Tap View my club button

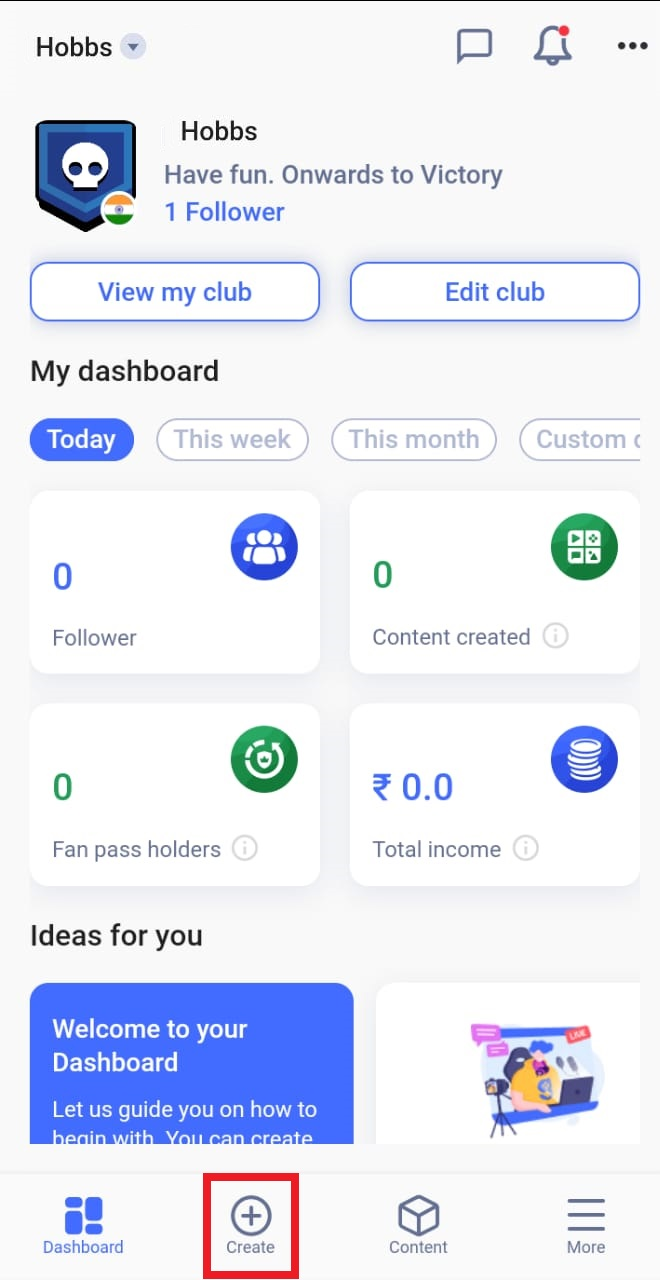coord(175,292)
